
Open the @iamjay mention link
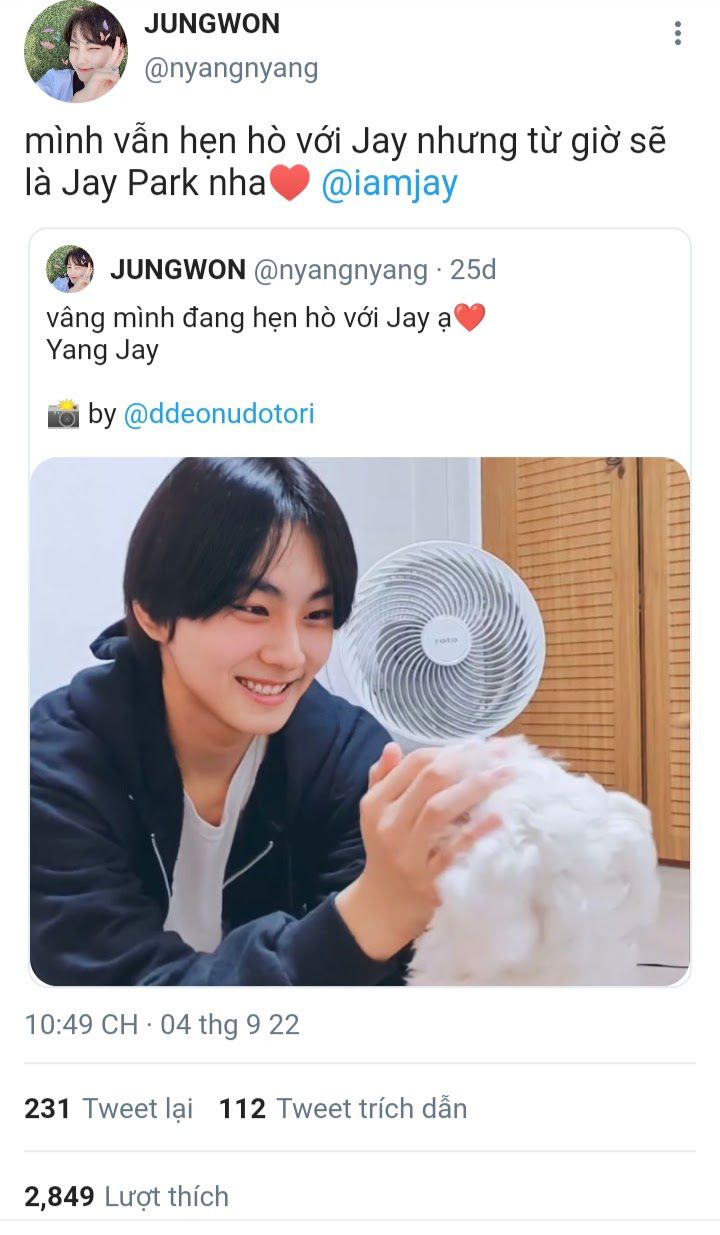pyautogui.click(x=389, y=184)
